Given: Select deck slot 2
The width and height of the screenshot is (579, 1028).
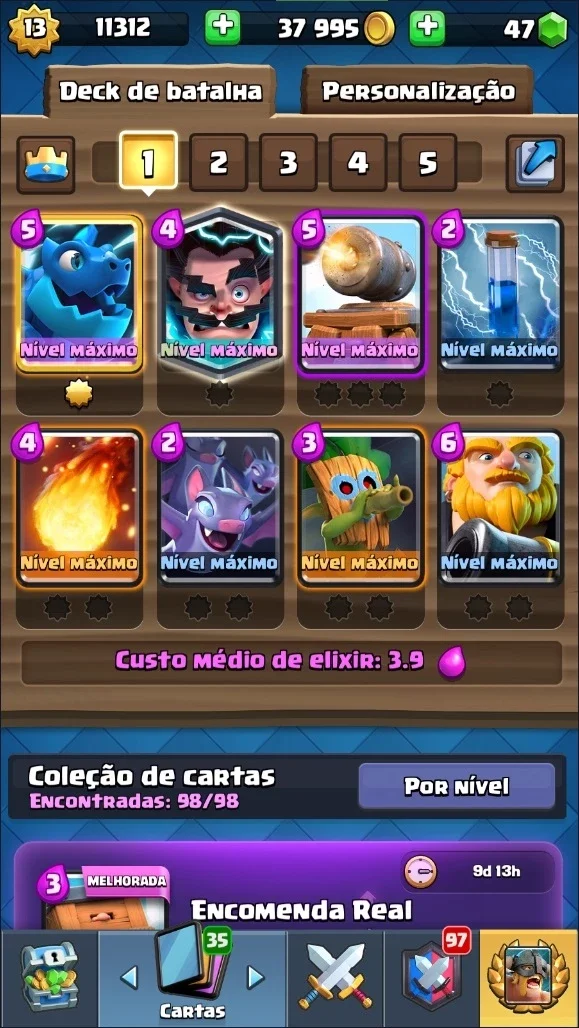Looking at the screenshot, I should 218,163.
